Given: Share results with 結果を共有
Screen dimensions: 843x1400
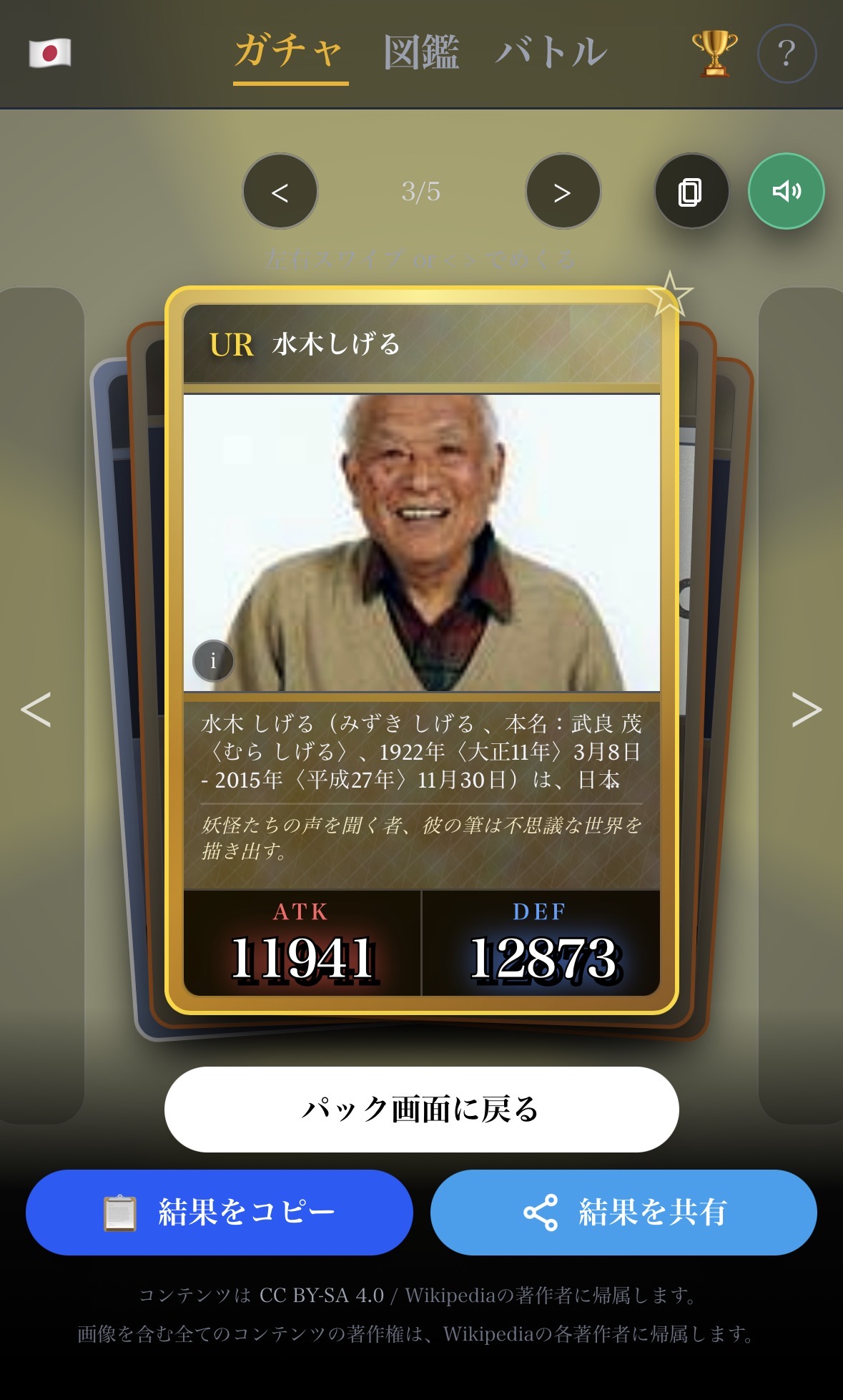Looking at the screenshot, I should coord(623,1212).
